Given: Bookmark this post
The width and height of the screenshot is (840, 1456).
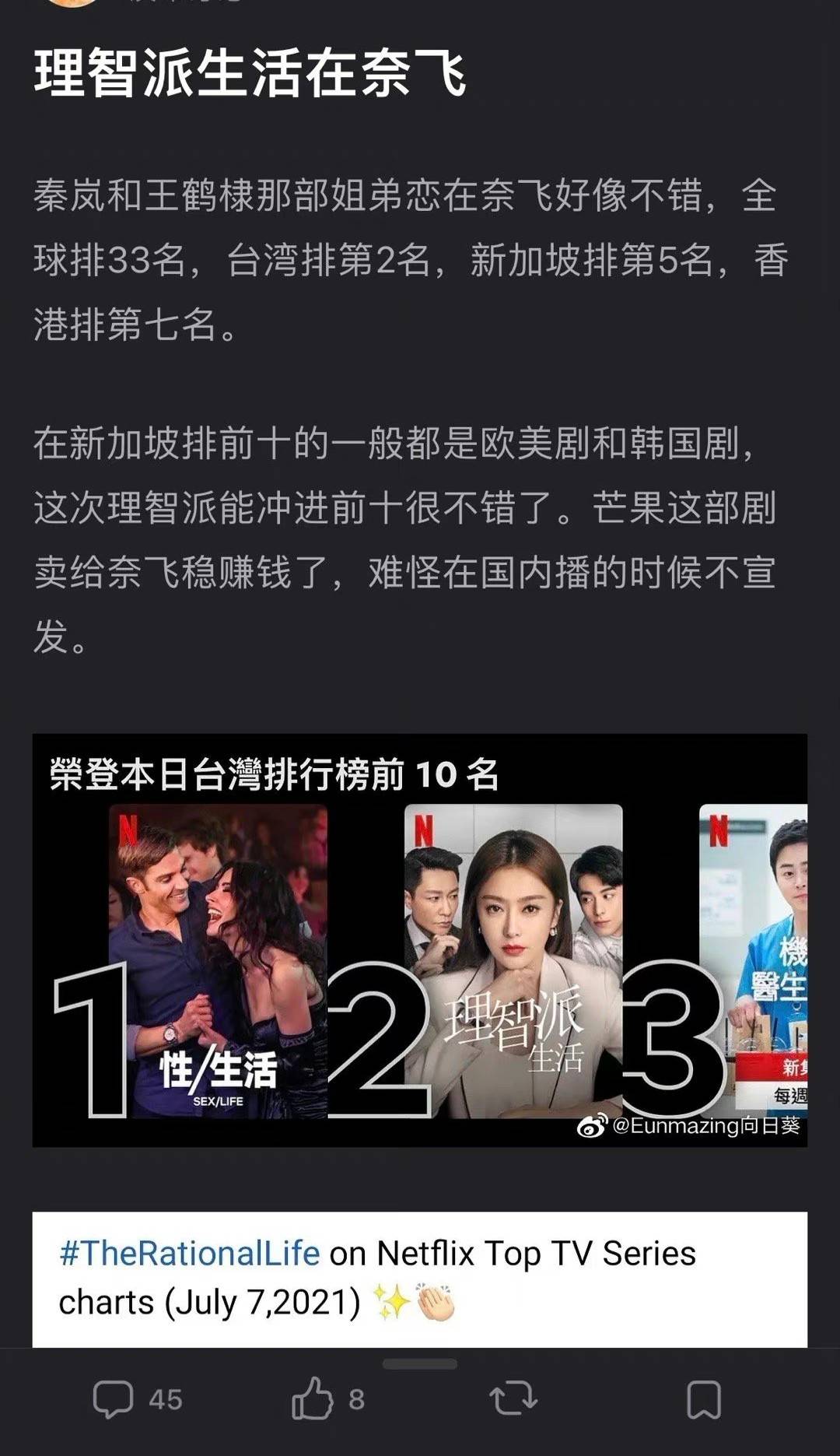Looking at the screenshot, I should tap(704, 1399).
